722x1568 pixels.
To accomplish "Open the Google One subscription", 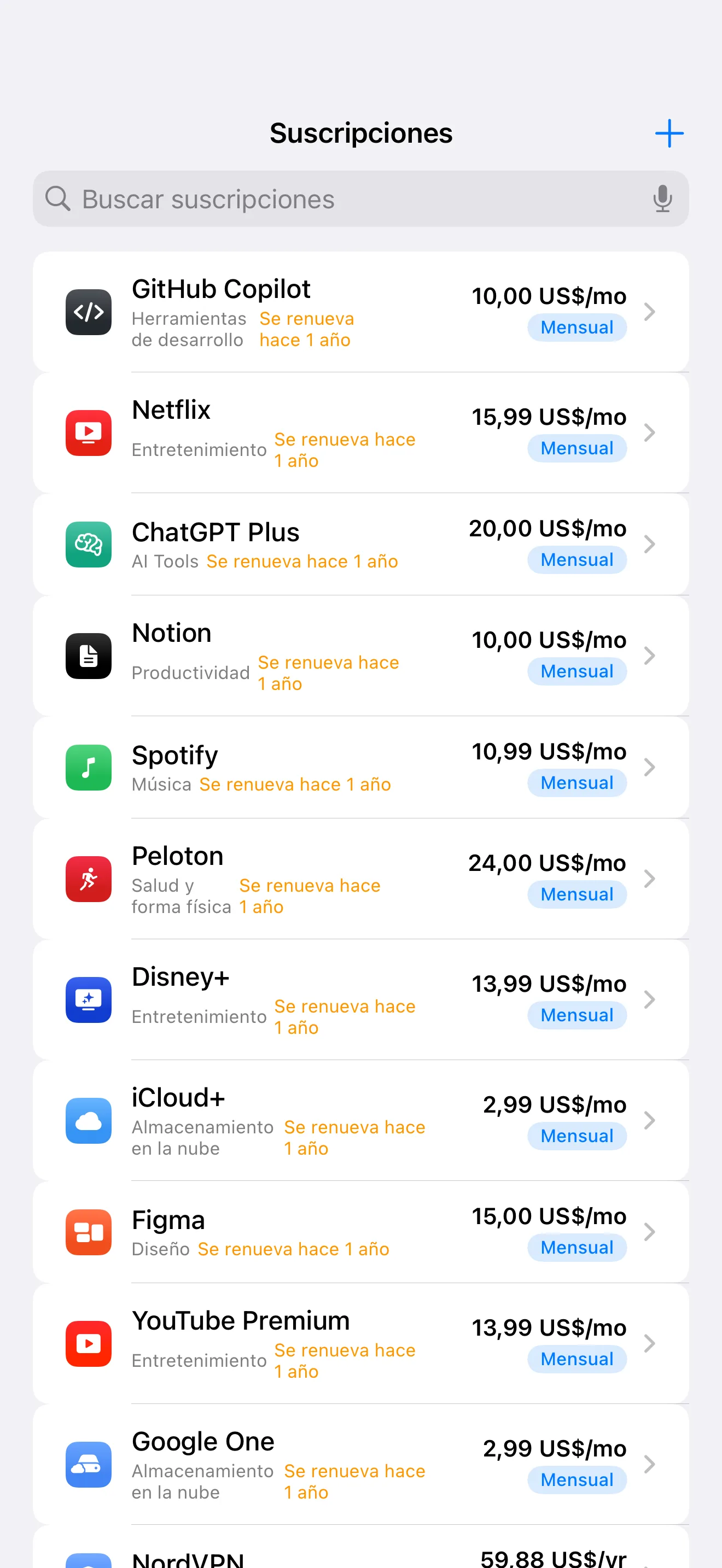I will (x=360, y=1464).
